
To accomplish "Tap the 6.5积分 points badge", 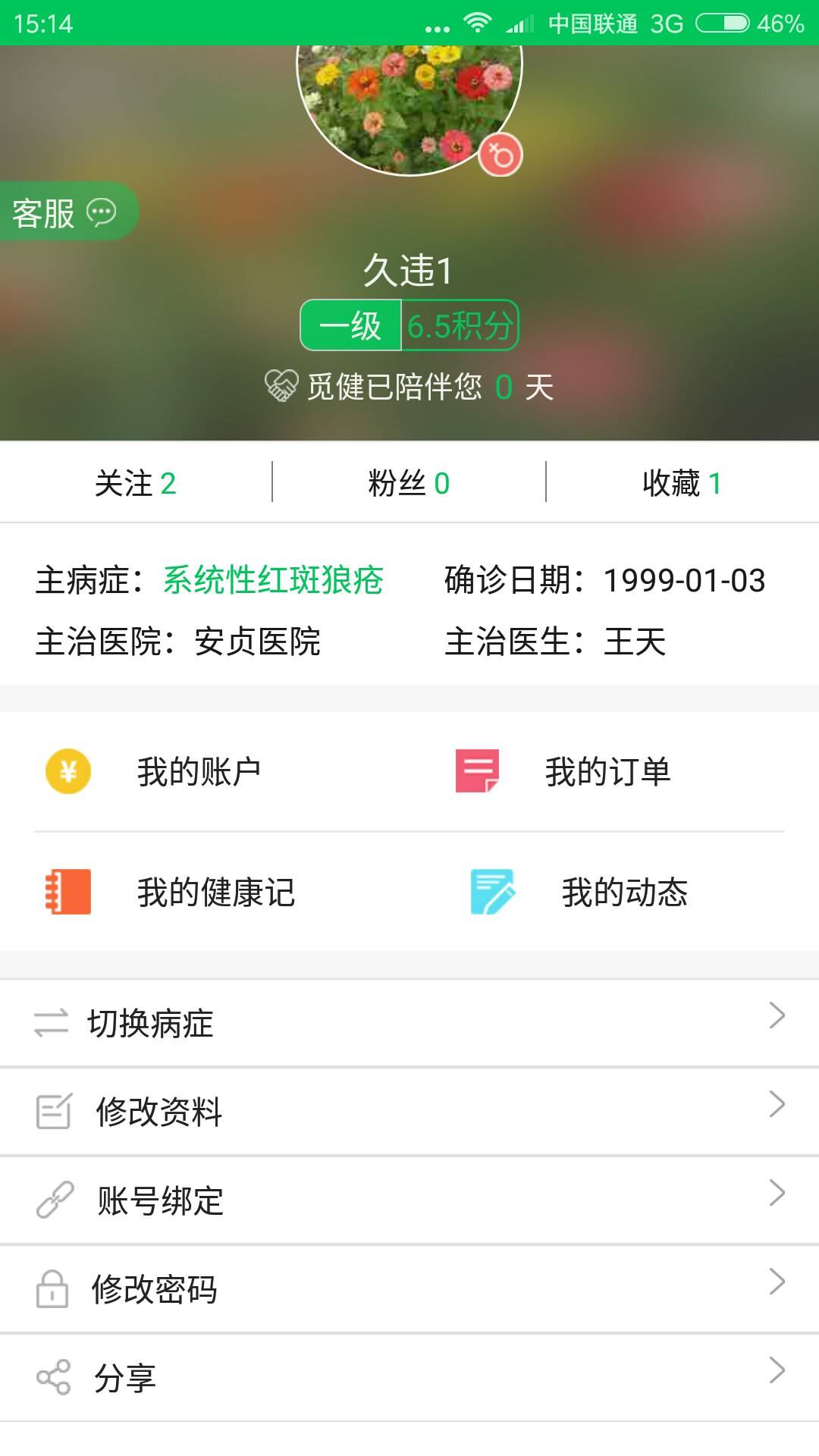I will click(x=460, y=326).
